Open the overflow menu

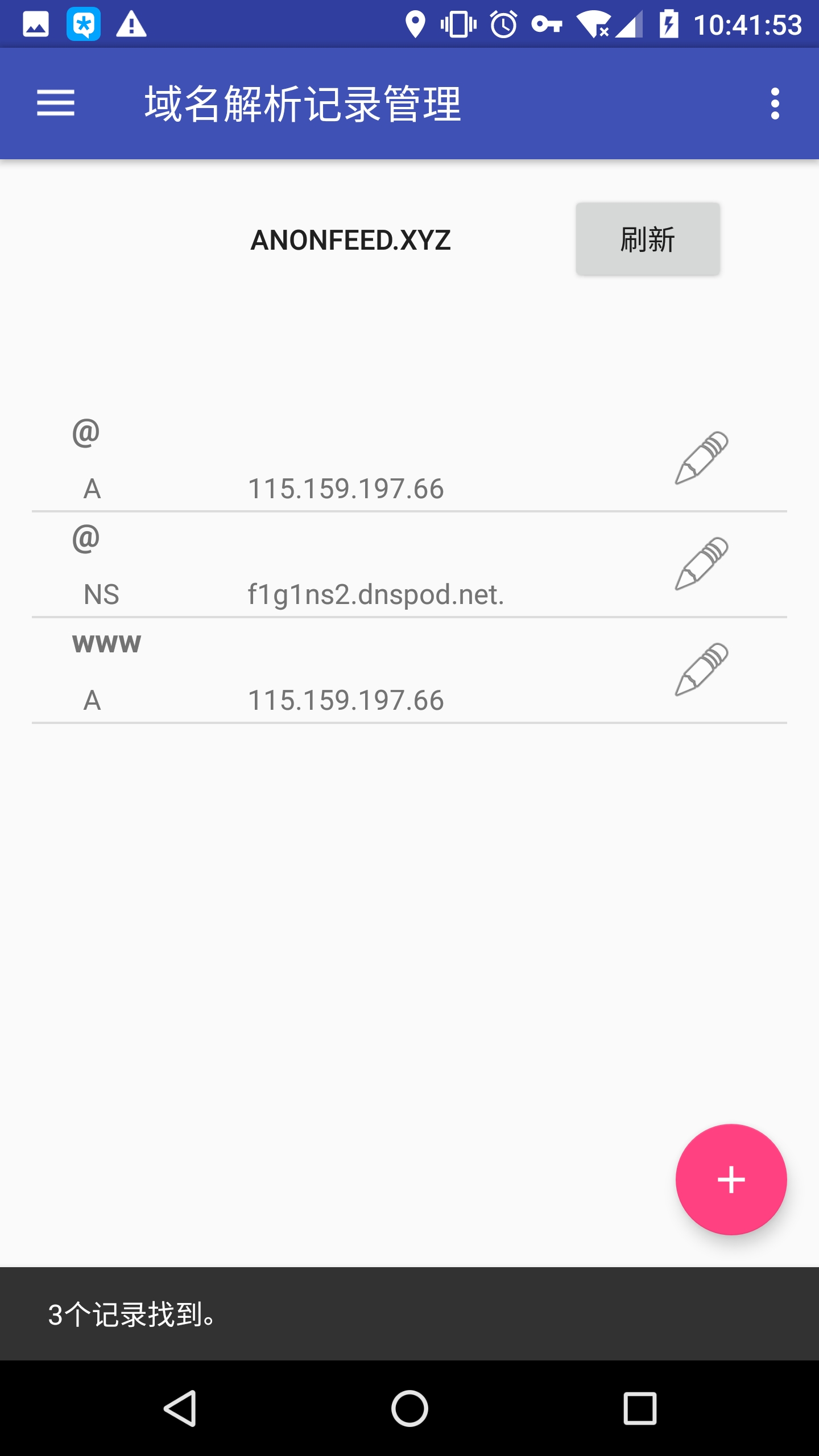tap(775, 104)
